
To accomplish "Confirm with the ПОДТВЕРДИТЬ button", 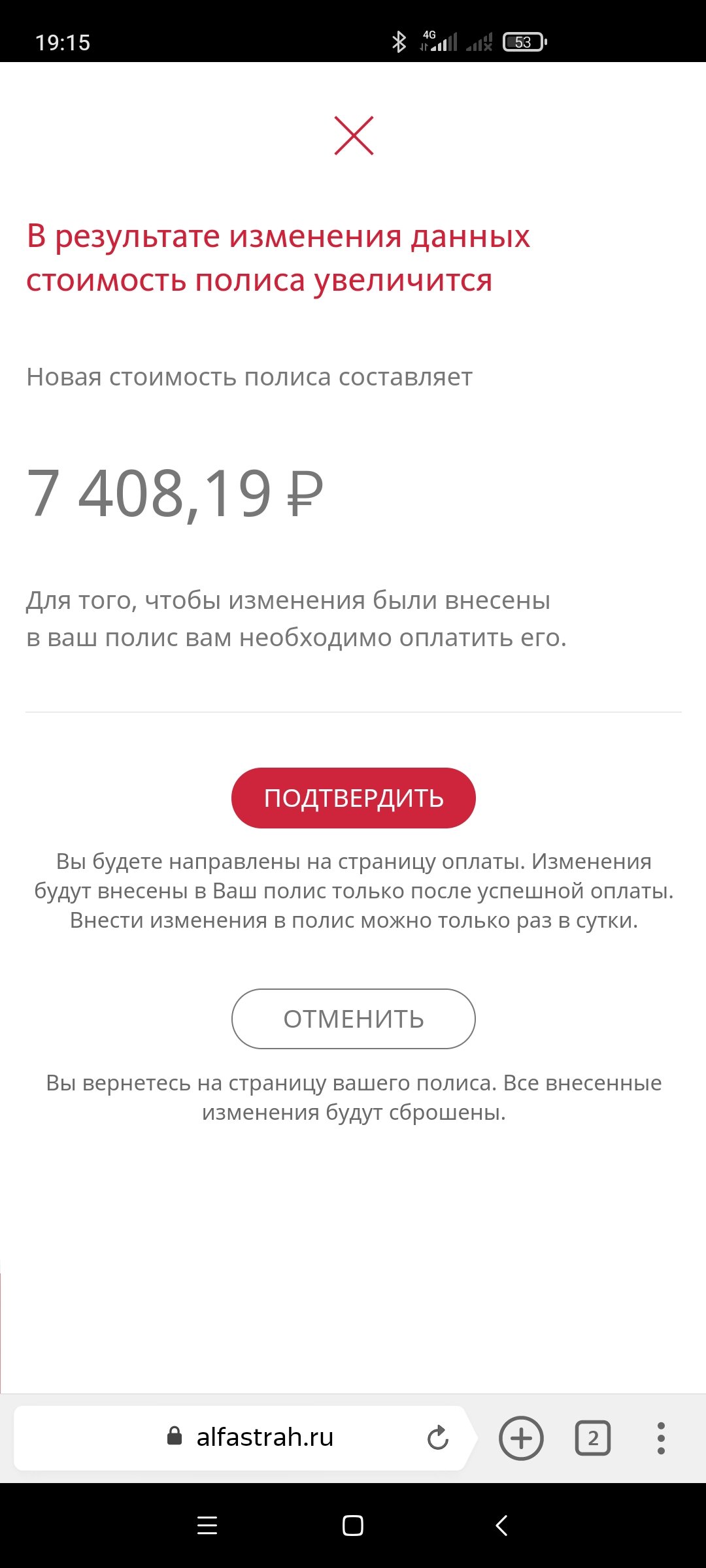I will (354, 798).
